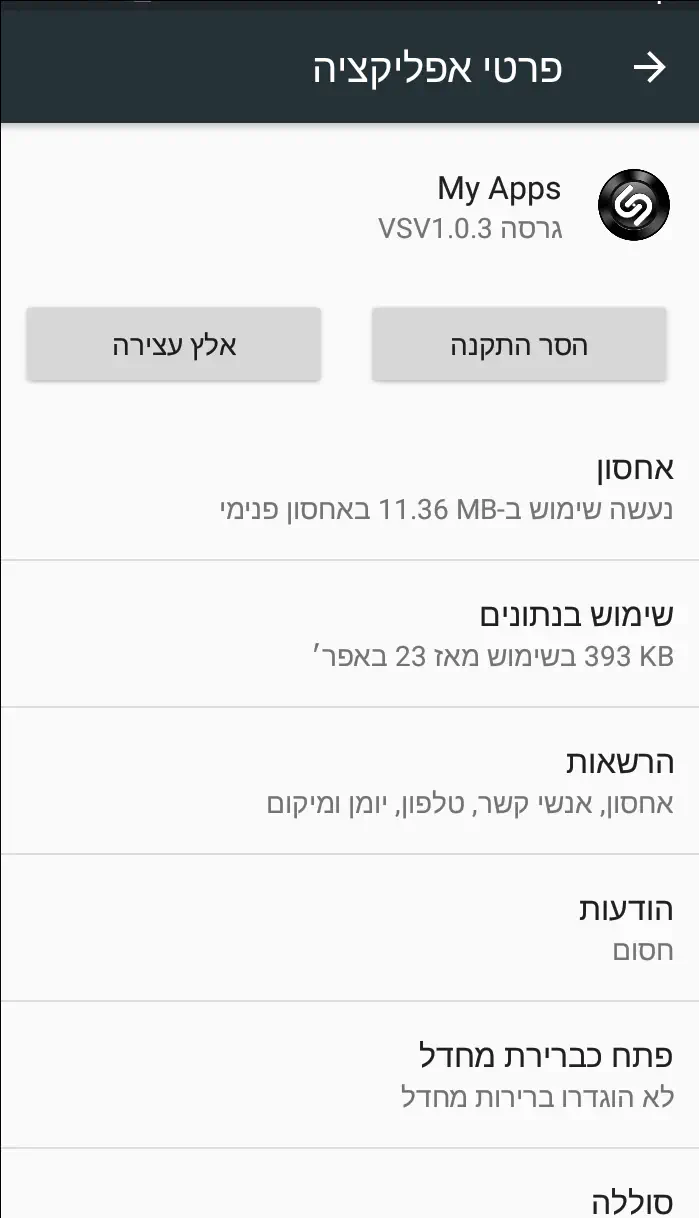Open the פתח כברירת מחדל defaults row

pos(350,1075)
